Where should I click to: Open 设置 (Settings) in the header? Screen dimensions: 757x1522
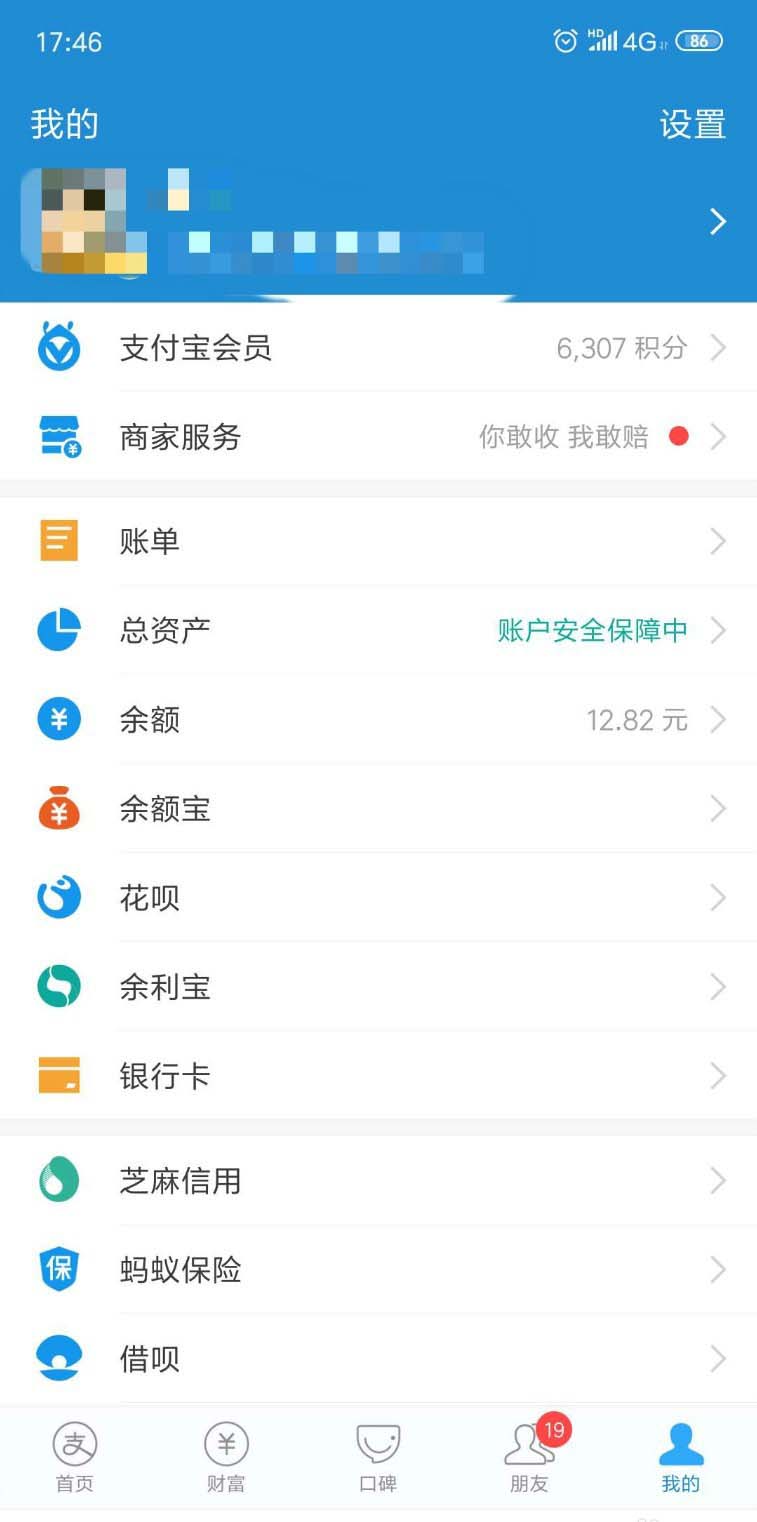click(692, 125)
